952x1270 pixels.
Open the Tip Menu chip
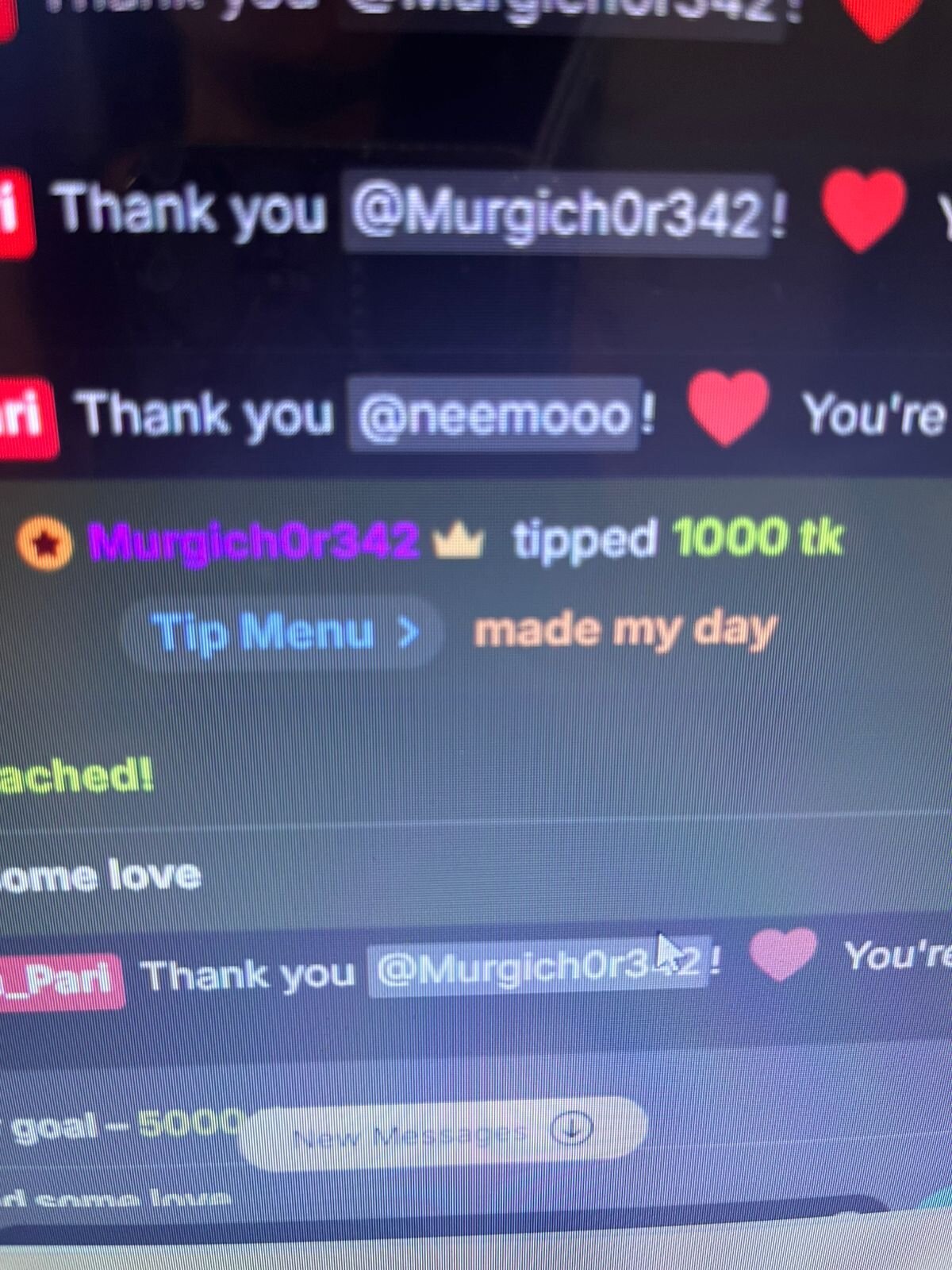pos(282,633)
